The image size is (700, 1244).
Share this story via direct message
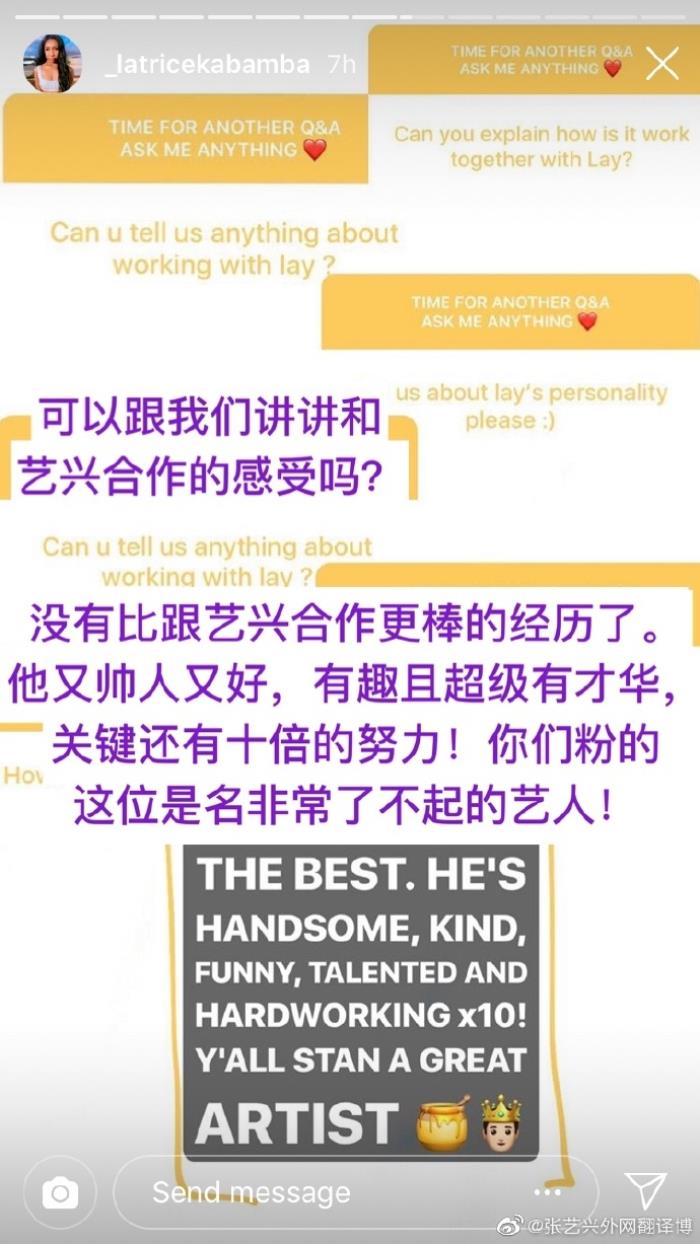(x=645, y=1190)
